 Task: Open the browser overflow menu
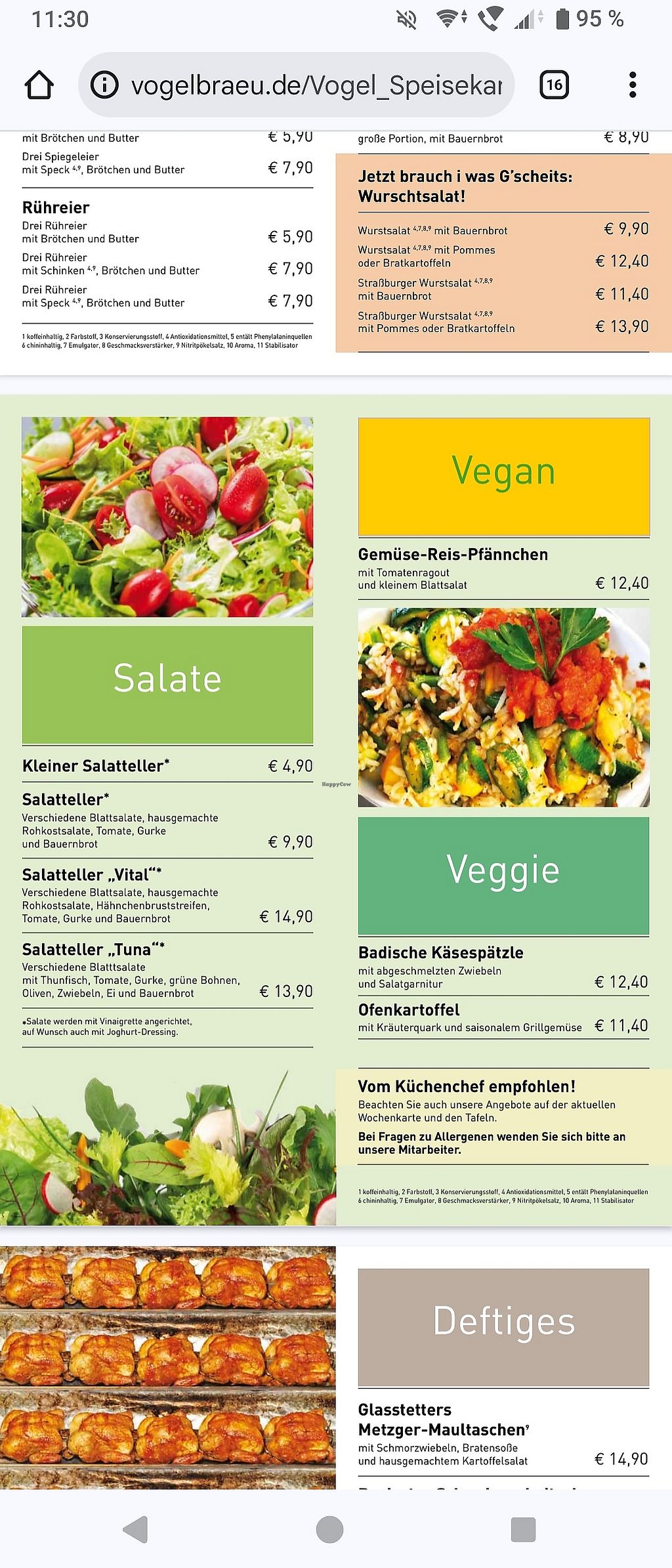[x=633, y=85]
